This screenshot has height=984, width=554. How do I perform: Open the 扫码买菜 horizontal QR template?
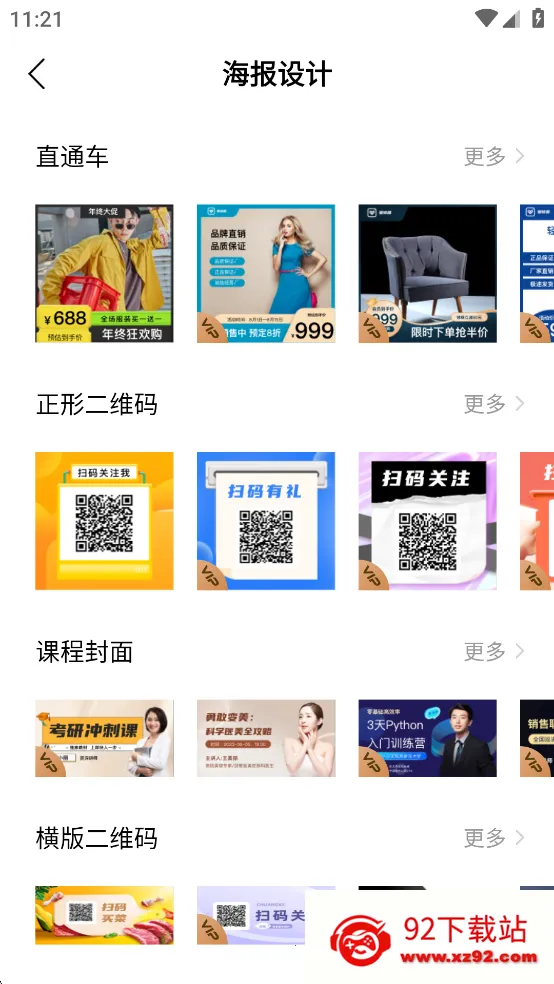[x=104, y=915]
